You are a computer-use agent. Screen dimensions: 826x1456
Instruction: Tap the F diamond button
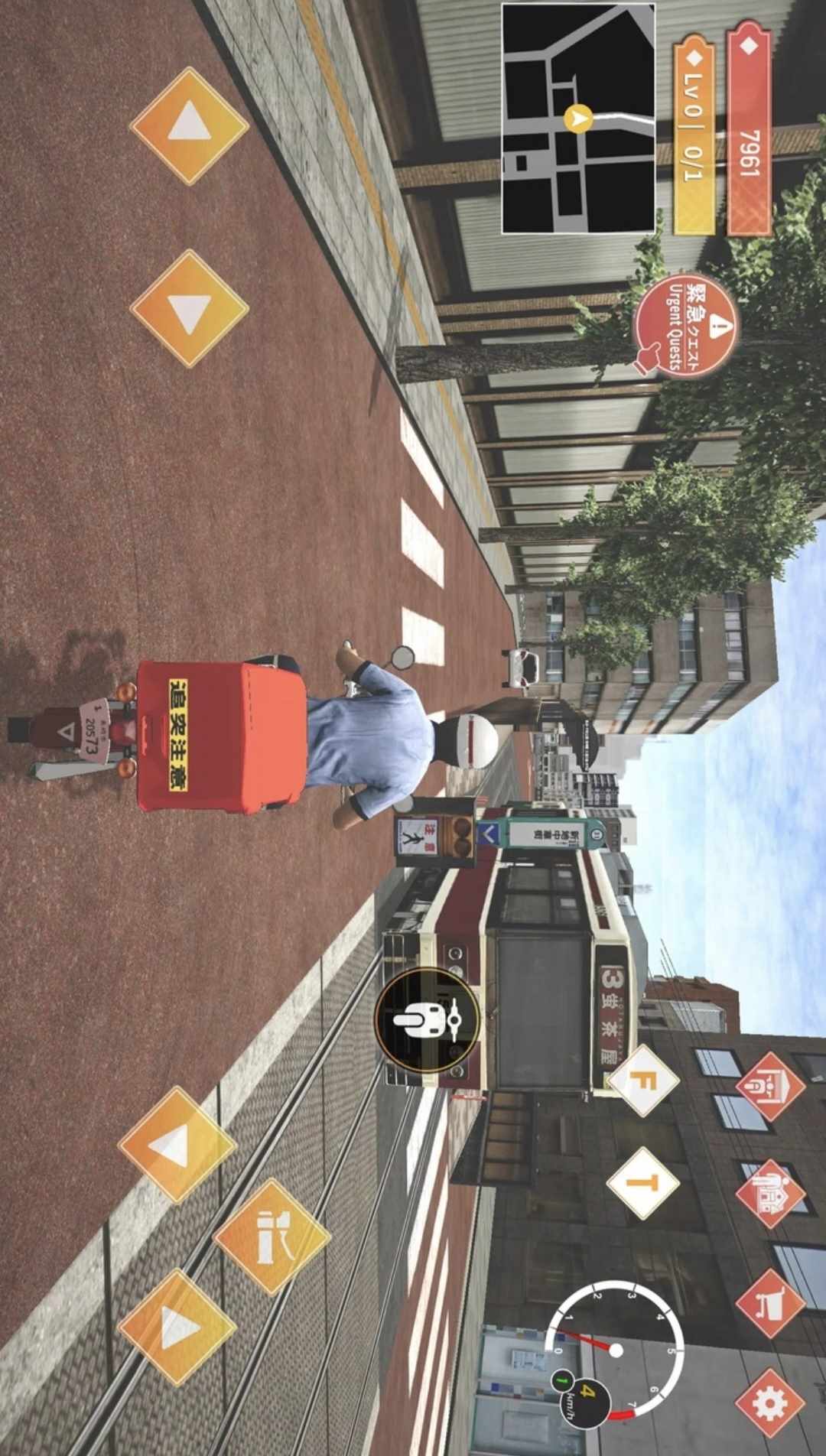[642, 1081]
